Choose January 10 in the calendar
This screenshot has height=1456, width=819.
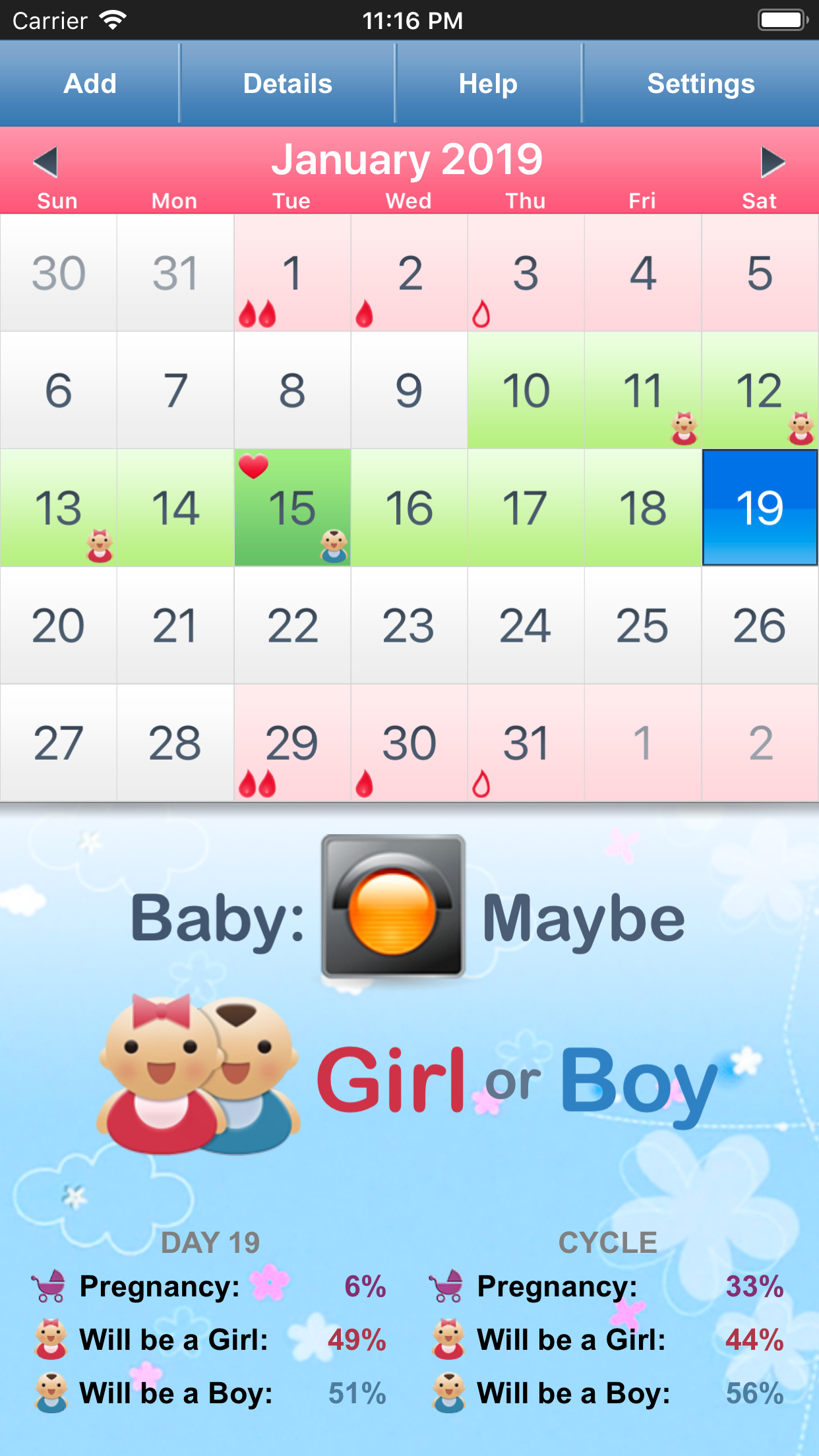pyautogui.click(x=526, y=390)
